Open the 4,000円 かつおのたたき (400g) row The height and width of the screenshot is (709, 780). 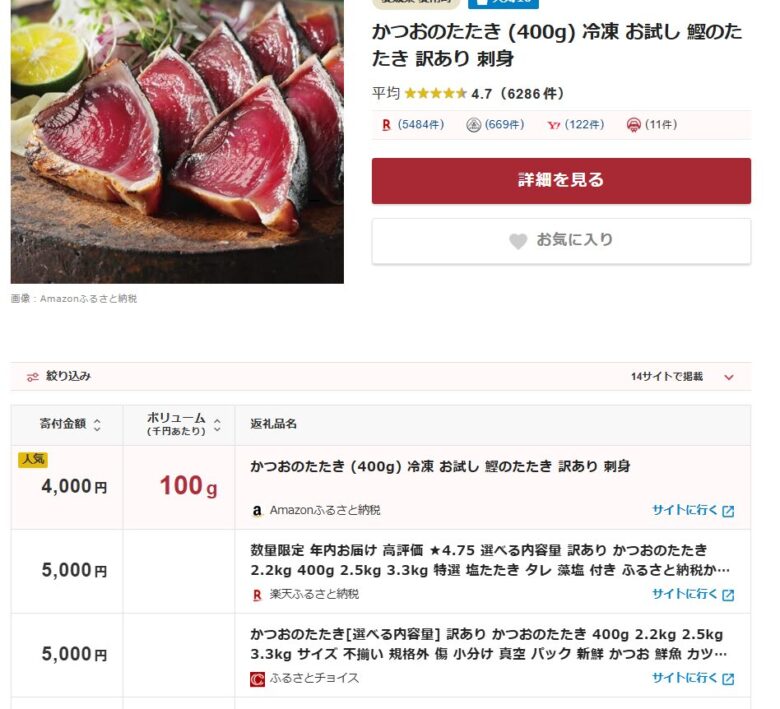point(440,467)
